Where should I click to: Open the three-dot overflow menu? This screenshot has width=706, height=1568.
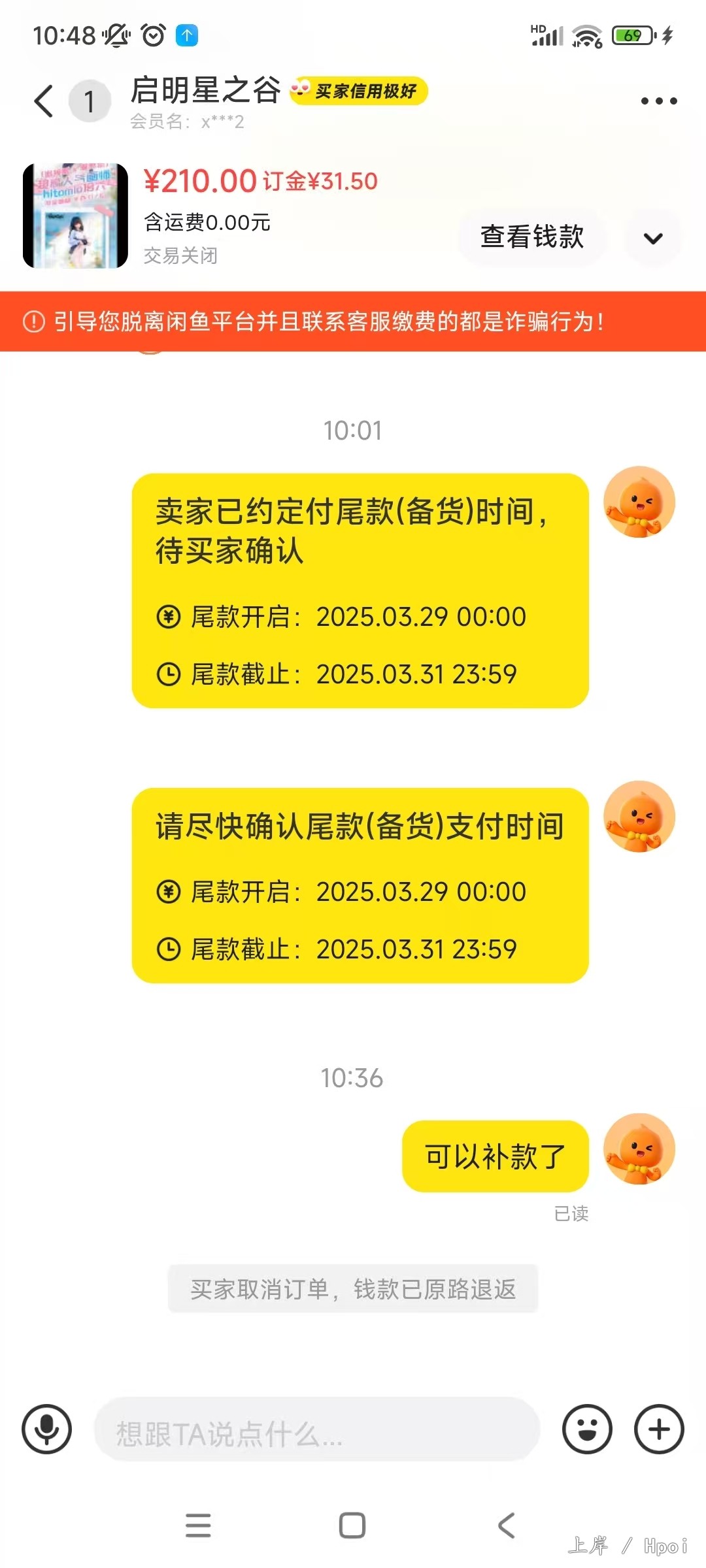658,101
